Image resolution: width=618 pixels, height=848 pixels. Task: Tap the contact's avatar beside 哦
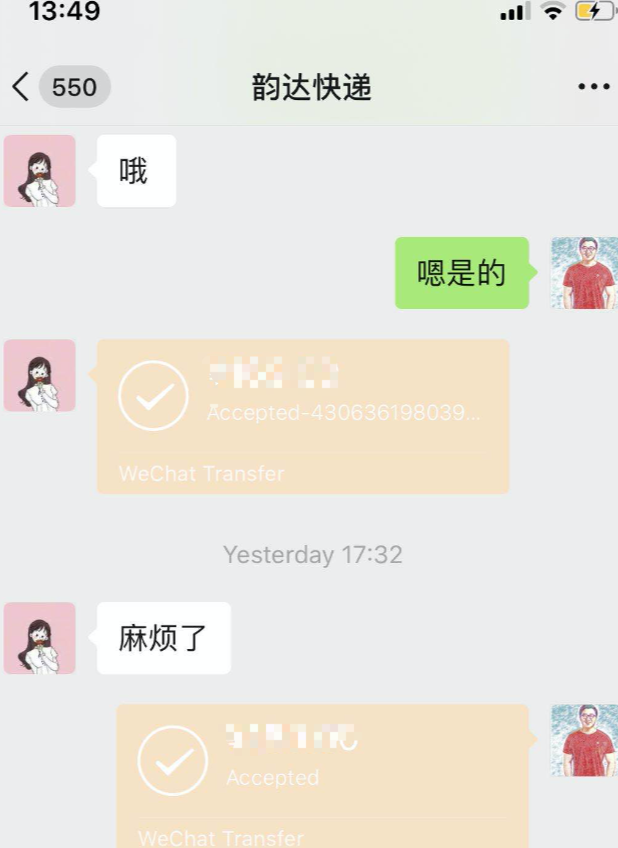pyautogui.click(x=40, y=171)
